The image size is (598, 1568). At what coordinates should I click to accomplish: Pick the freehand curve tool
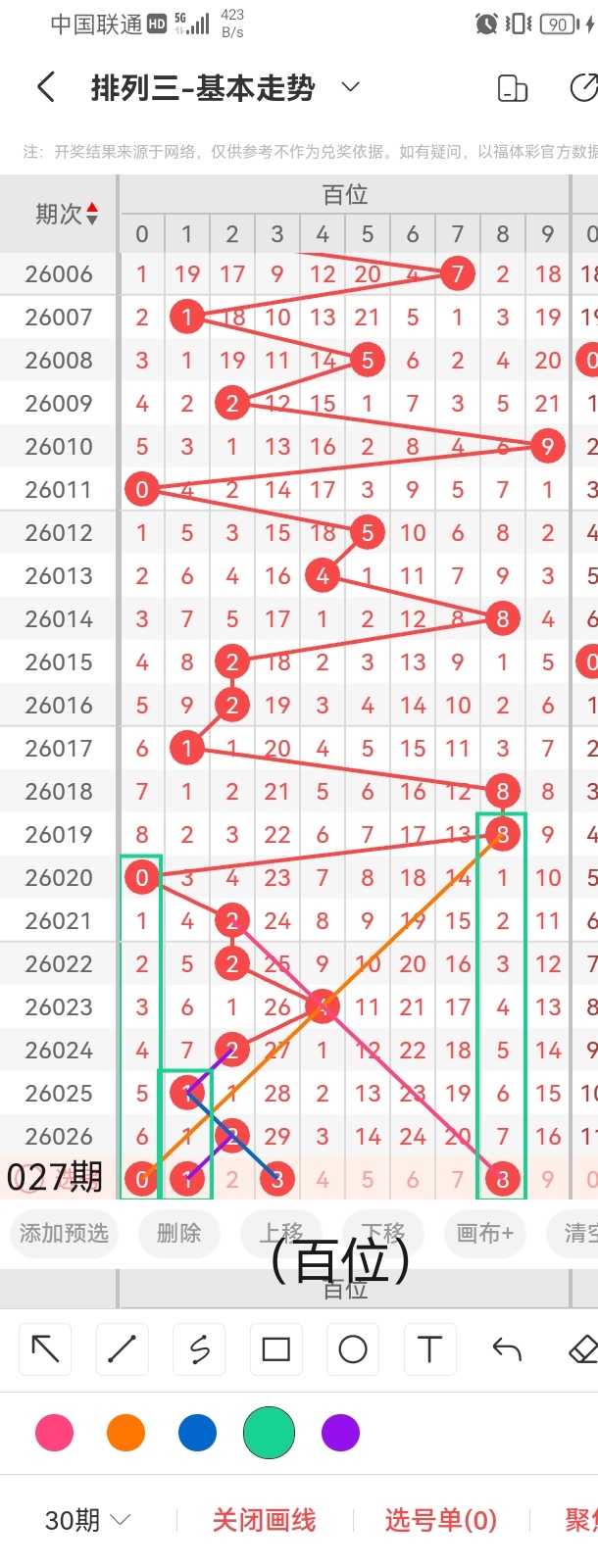point(199,1349)
